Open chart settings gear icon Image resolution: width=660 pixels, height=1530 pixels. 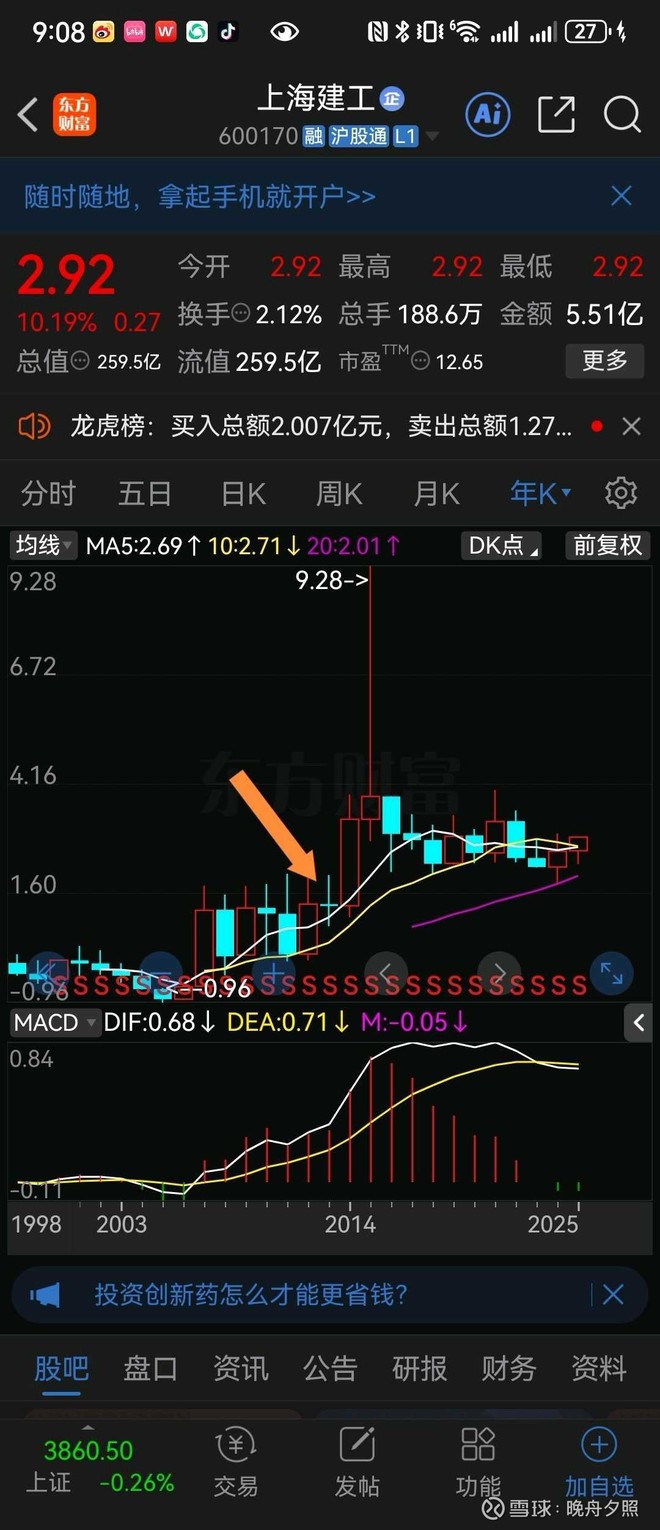621,493
